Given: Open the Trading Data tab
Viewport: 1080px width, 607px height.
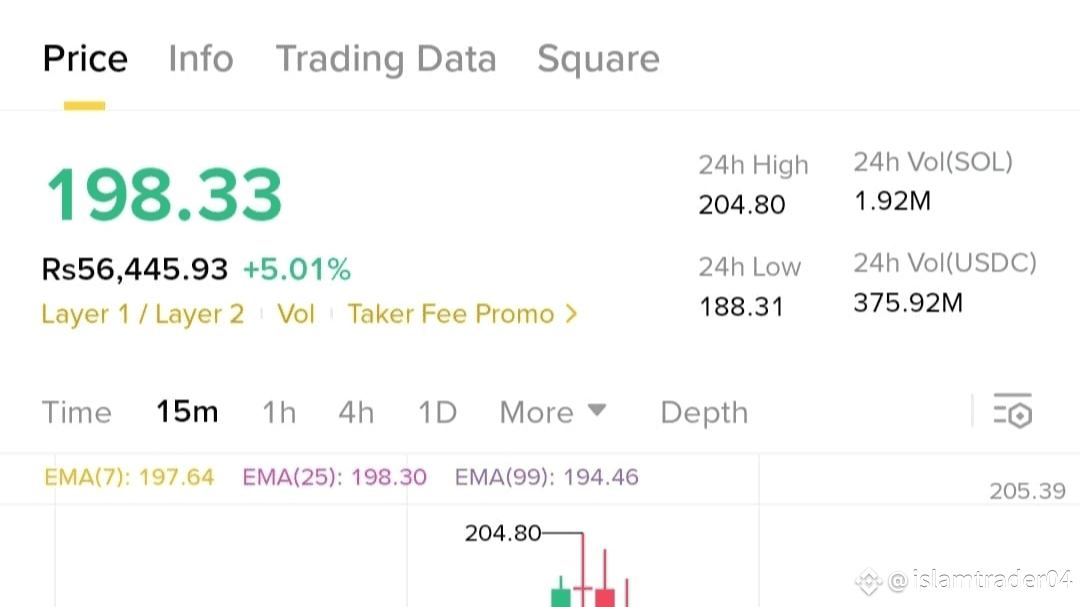Looking at the screenshot, I should [x=386, y=59].
